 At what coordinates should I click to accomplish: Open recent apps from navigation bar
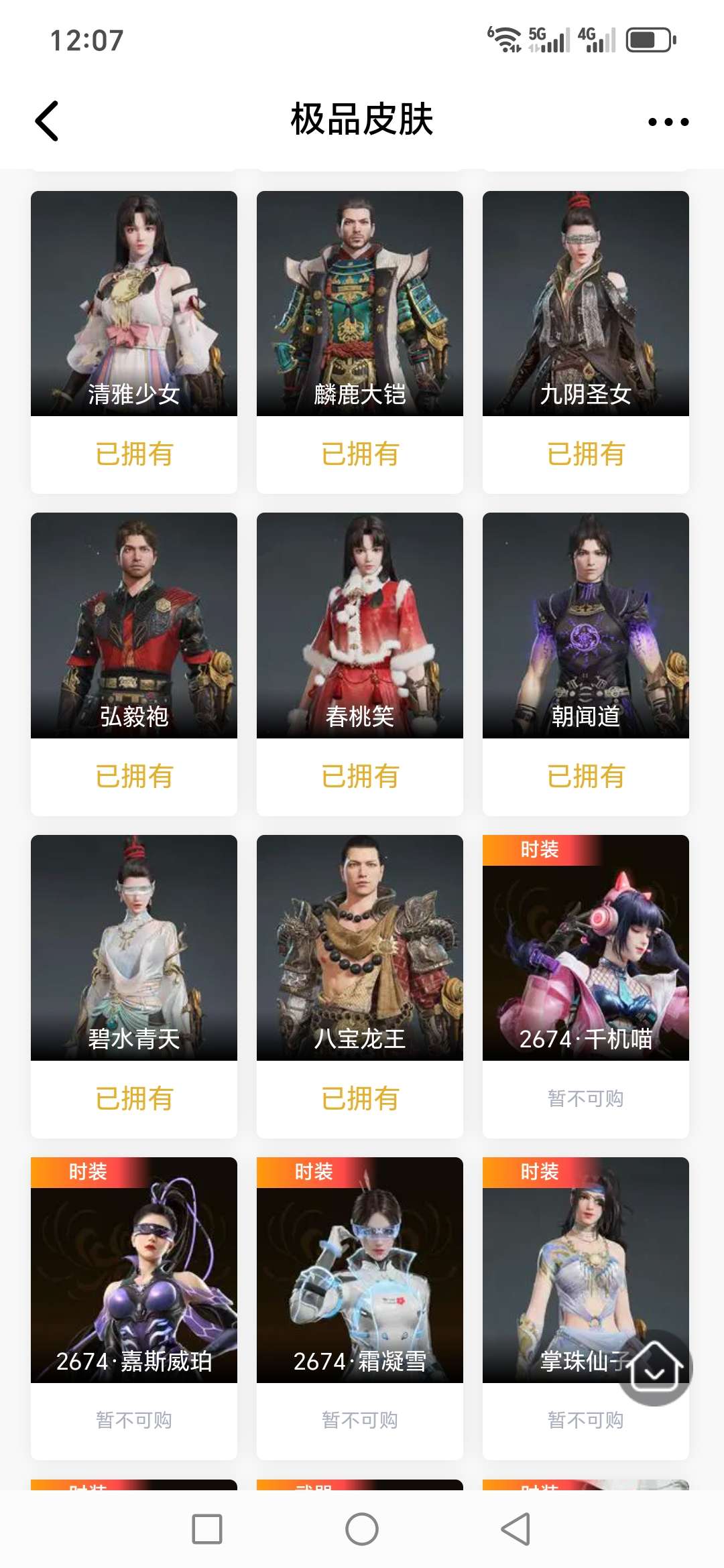pos(207,1529)
